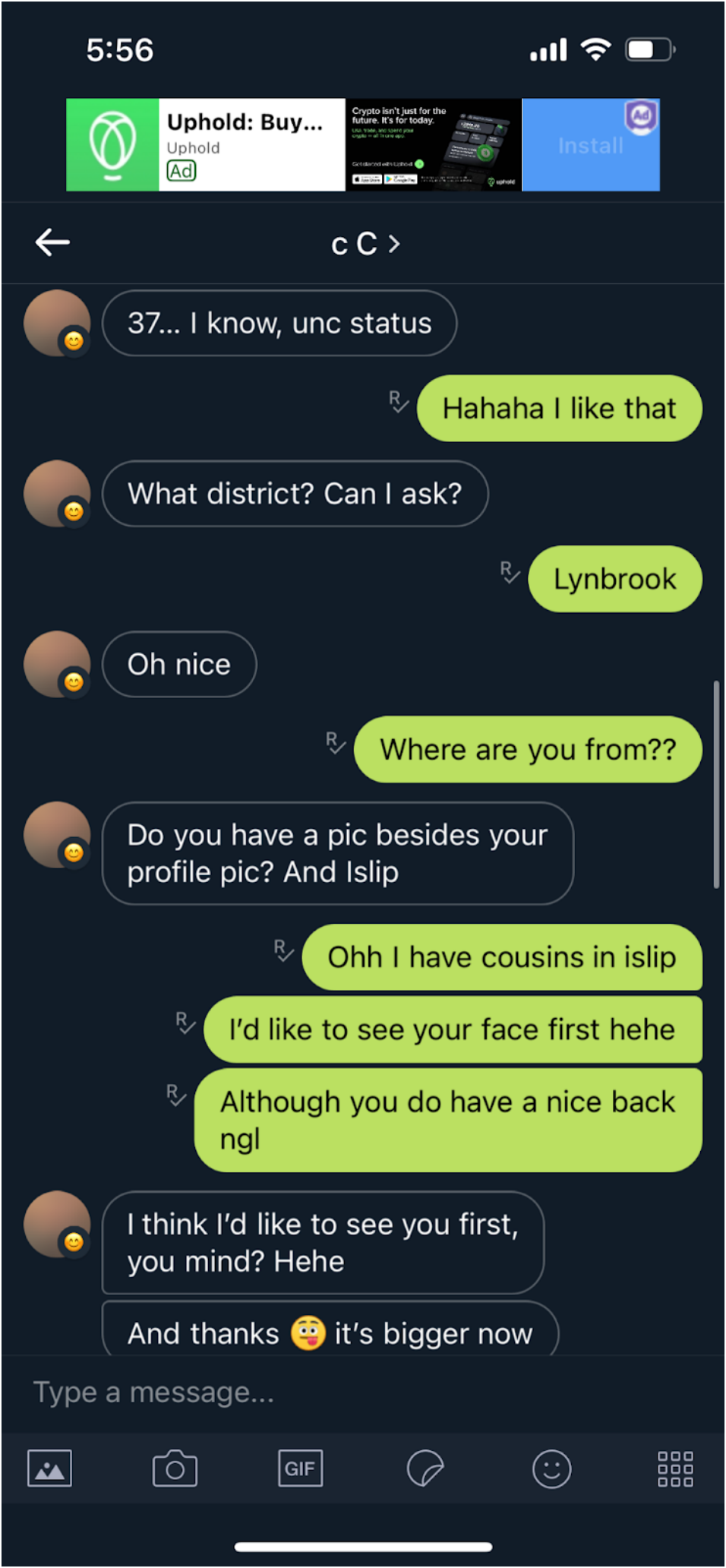
Task: Open the sticker picker
Action: pos(425,1468)
